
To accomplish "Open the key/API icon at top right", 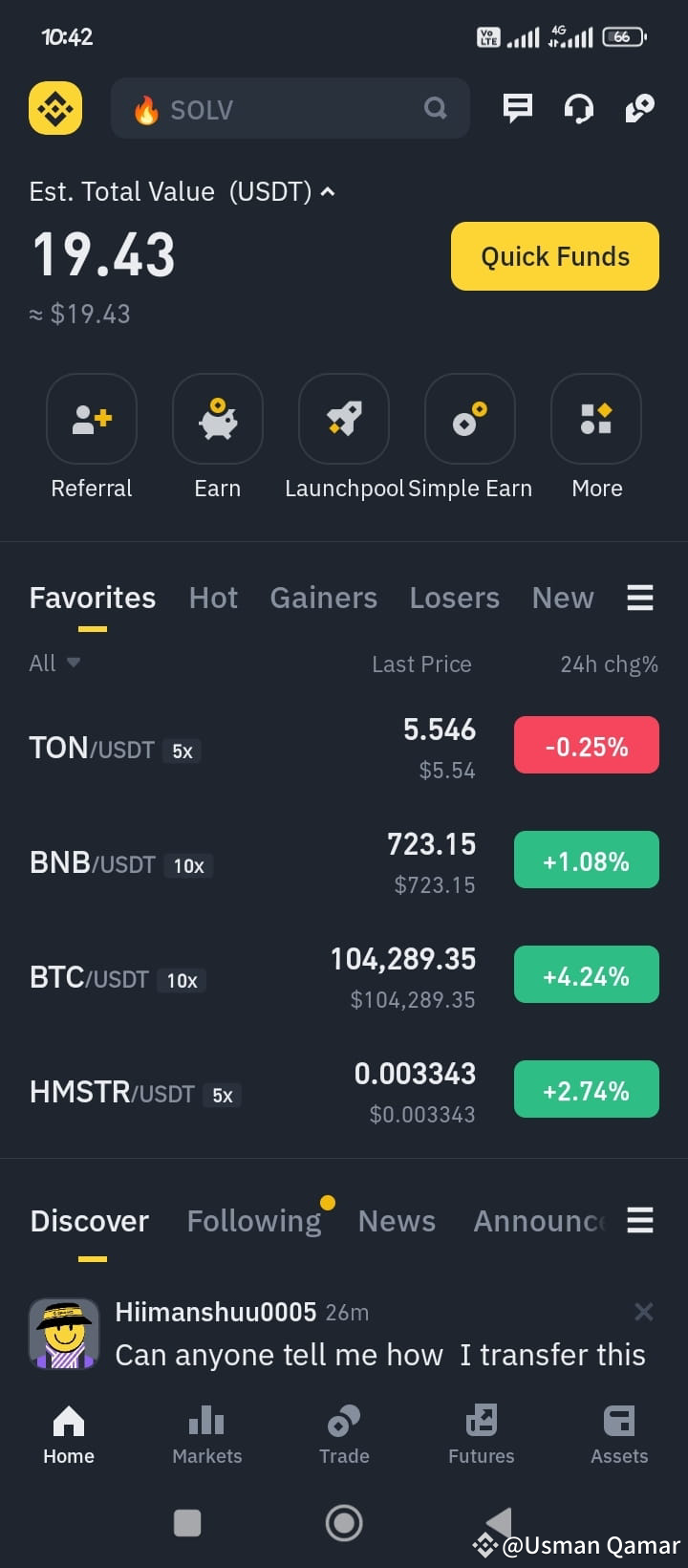I will tap(639, 108).
